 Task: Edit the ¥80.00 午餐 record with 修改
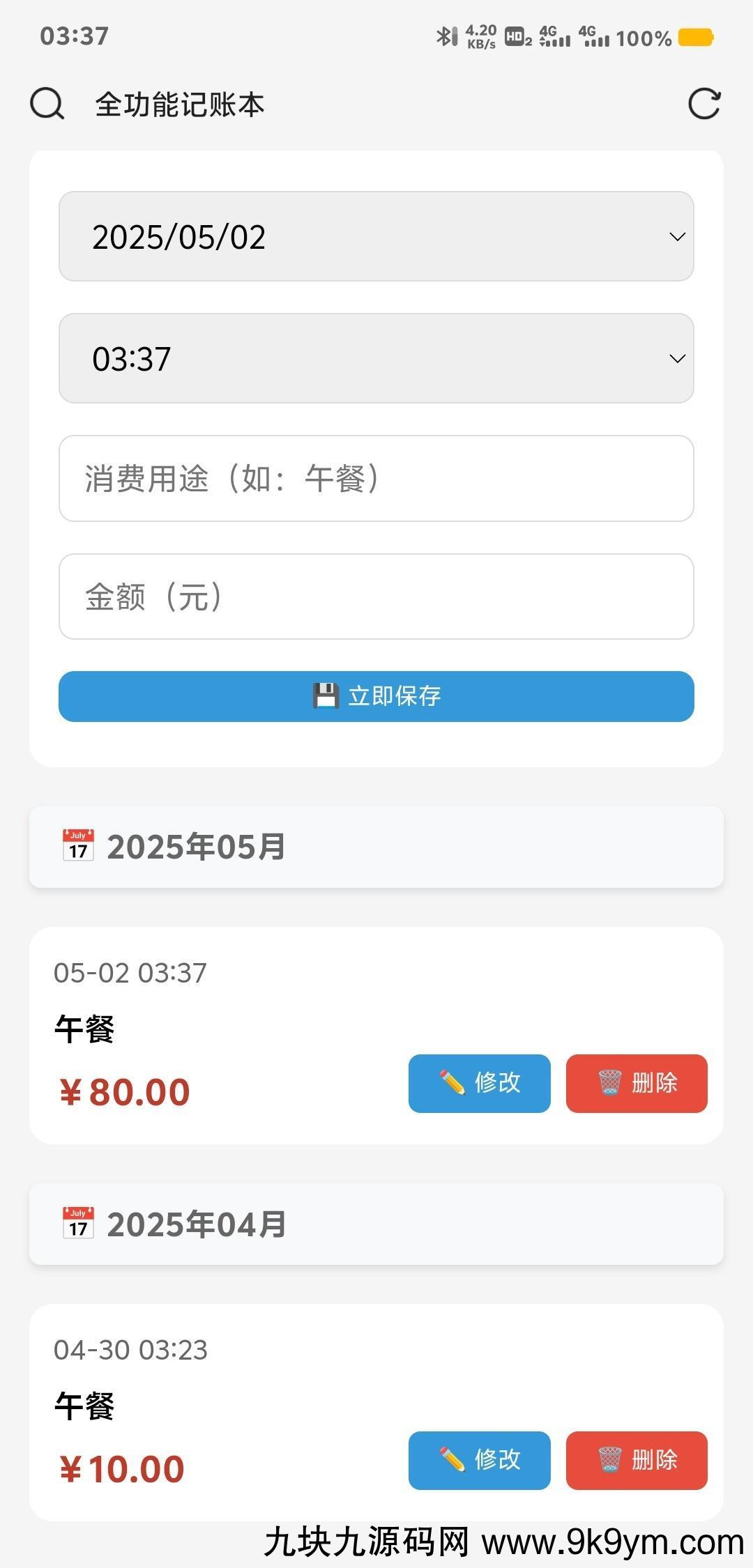tap(480, 1083)
